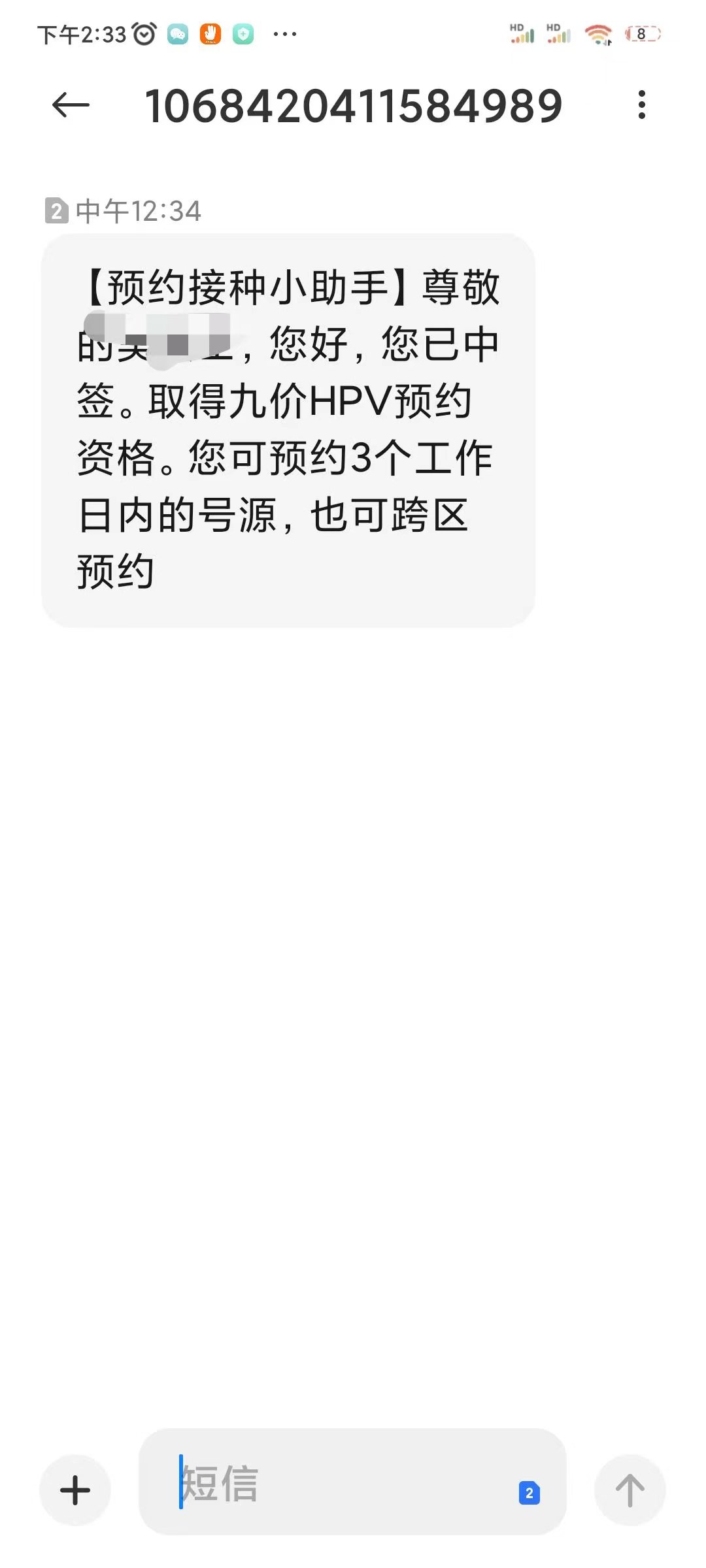Tap the plus attachment button
The width and height of the screenshot is (706, 1568).
75,1490
